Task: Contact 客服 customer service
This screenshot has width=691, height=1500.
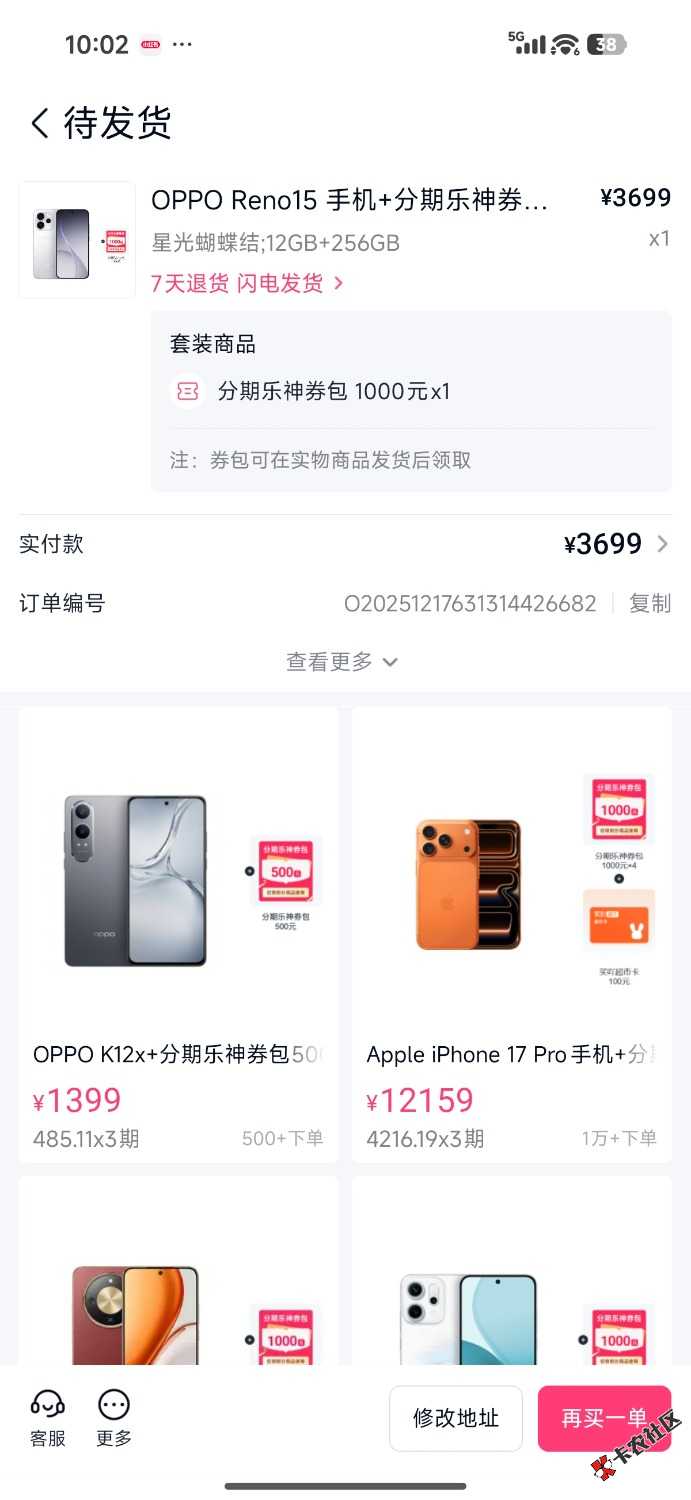Action: click(47, 1418)
